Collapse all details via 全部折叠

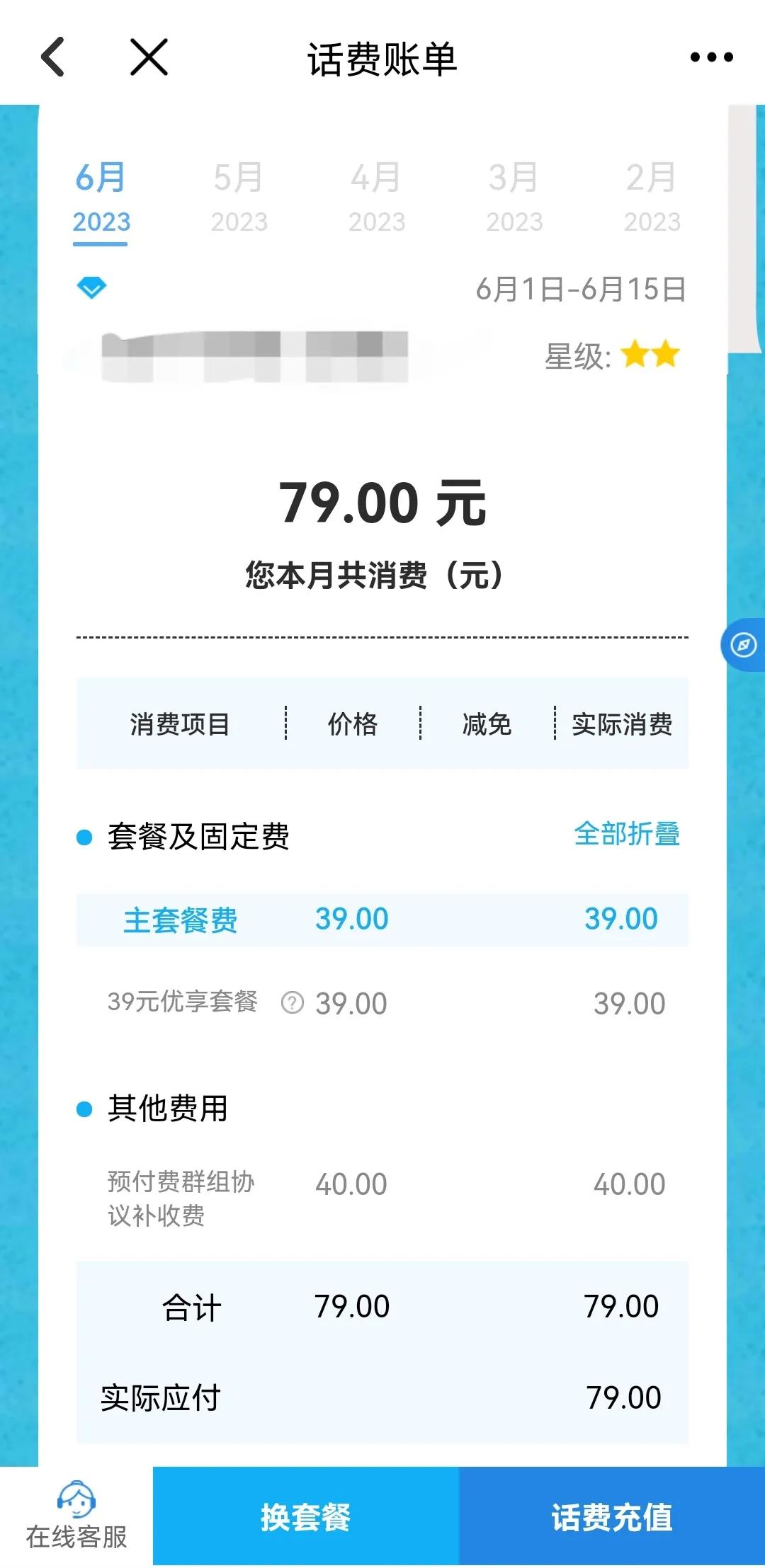(x=627, y=837)
